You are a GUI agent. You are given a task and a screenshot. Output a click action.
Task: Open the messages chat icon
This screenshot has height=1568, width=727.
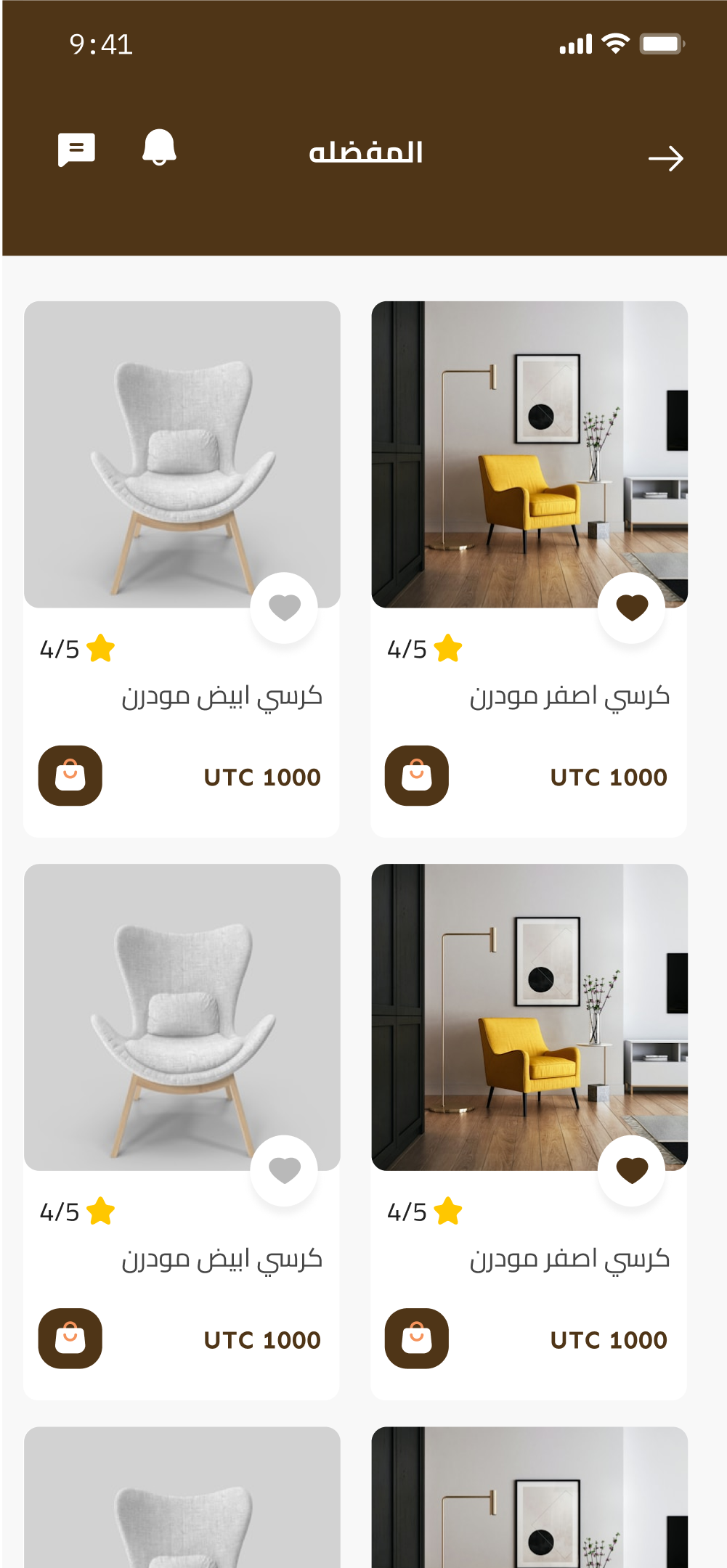tap(76, 150)
